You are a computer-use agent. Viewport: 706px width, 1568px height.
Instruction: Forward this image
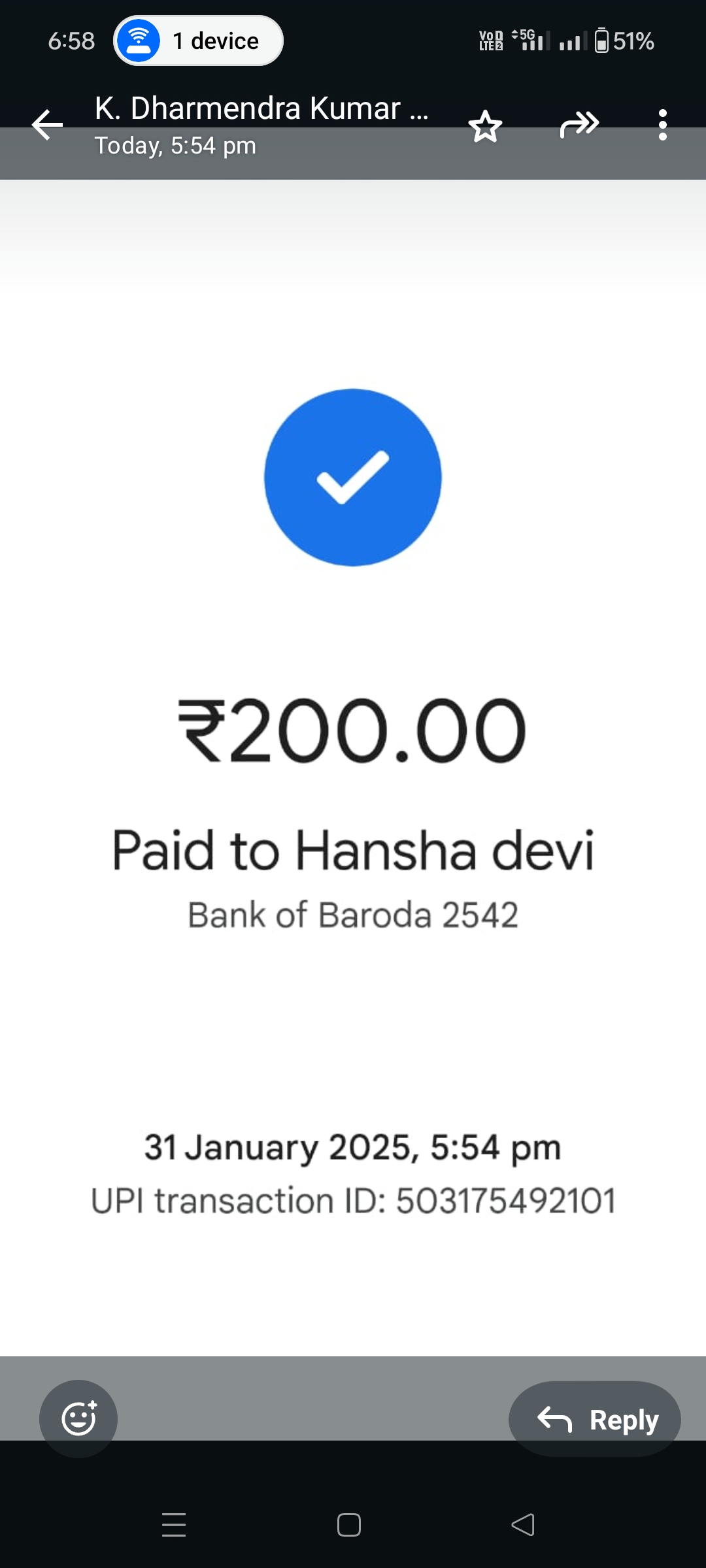click(x=579, y=125)
